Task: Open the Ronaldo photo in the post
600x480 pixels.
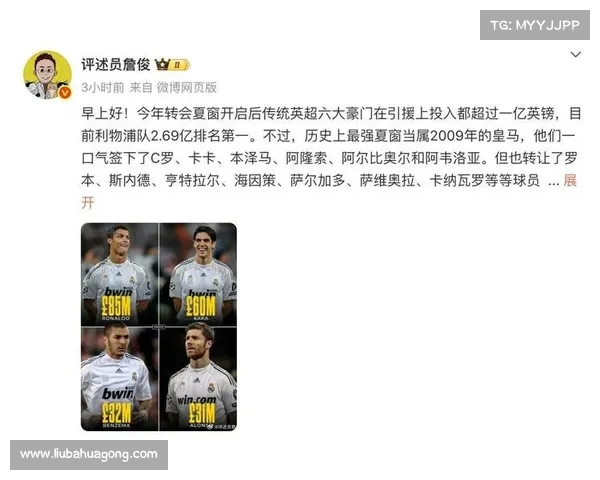Action: (119, 273)
